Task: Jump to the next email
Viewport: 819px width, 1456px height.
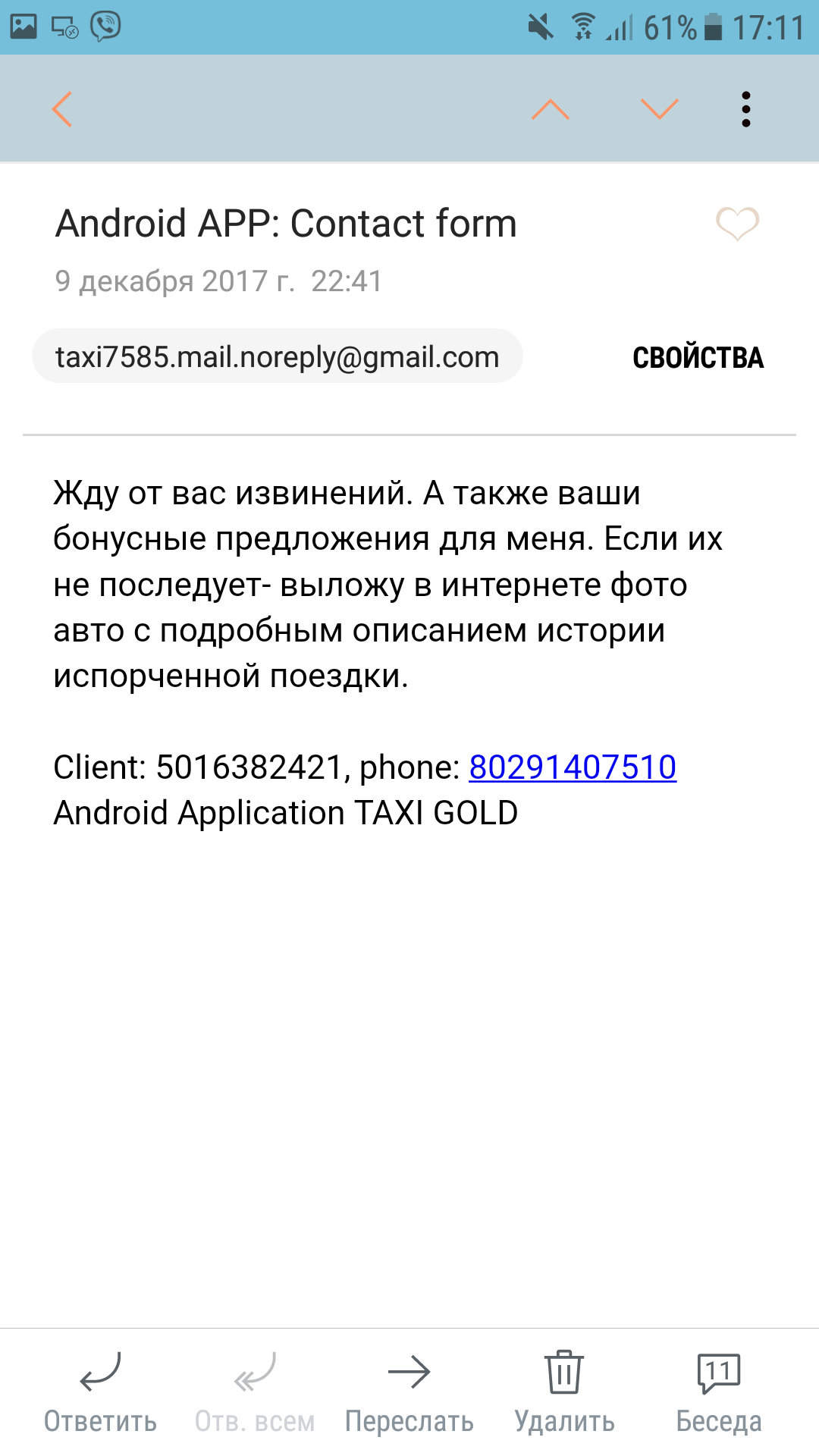Action: pyautogui.click(x=660, y=110)
